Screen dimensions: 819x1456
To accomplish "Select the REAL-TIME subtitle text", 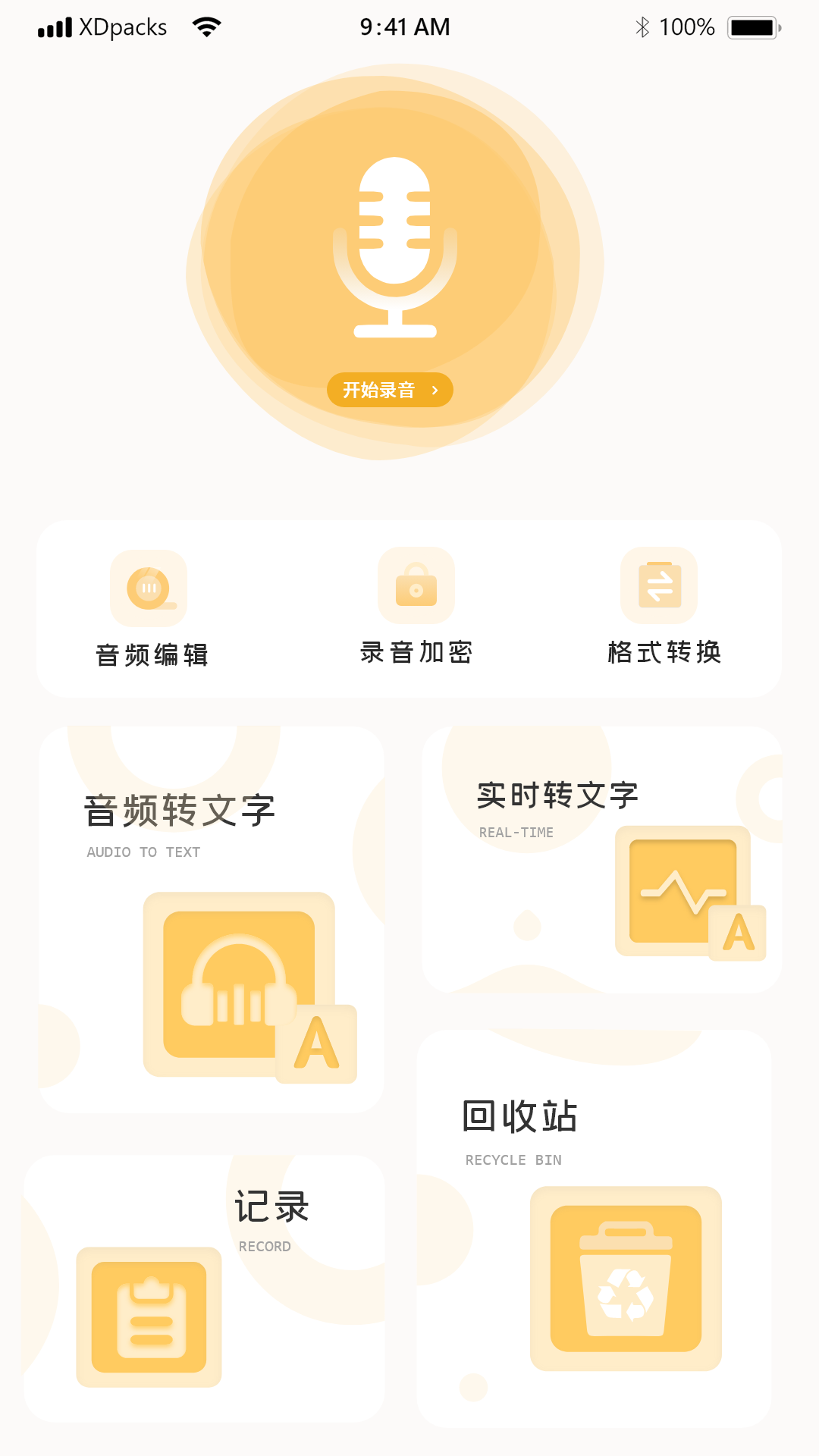I will [516, 832].
